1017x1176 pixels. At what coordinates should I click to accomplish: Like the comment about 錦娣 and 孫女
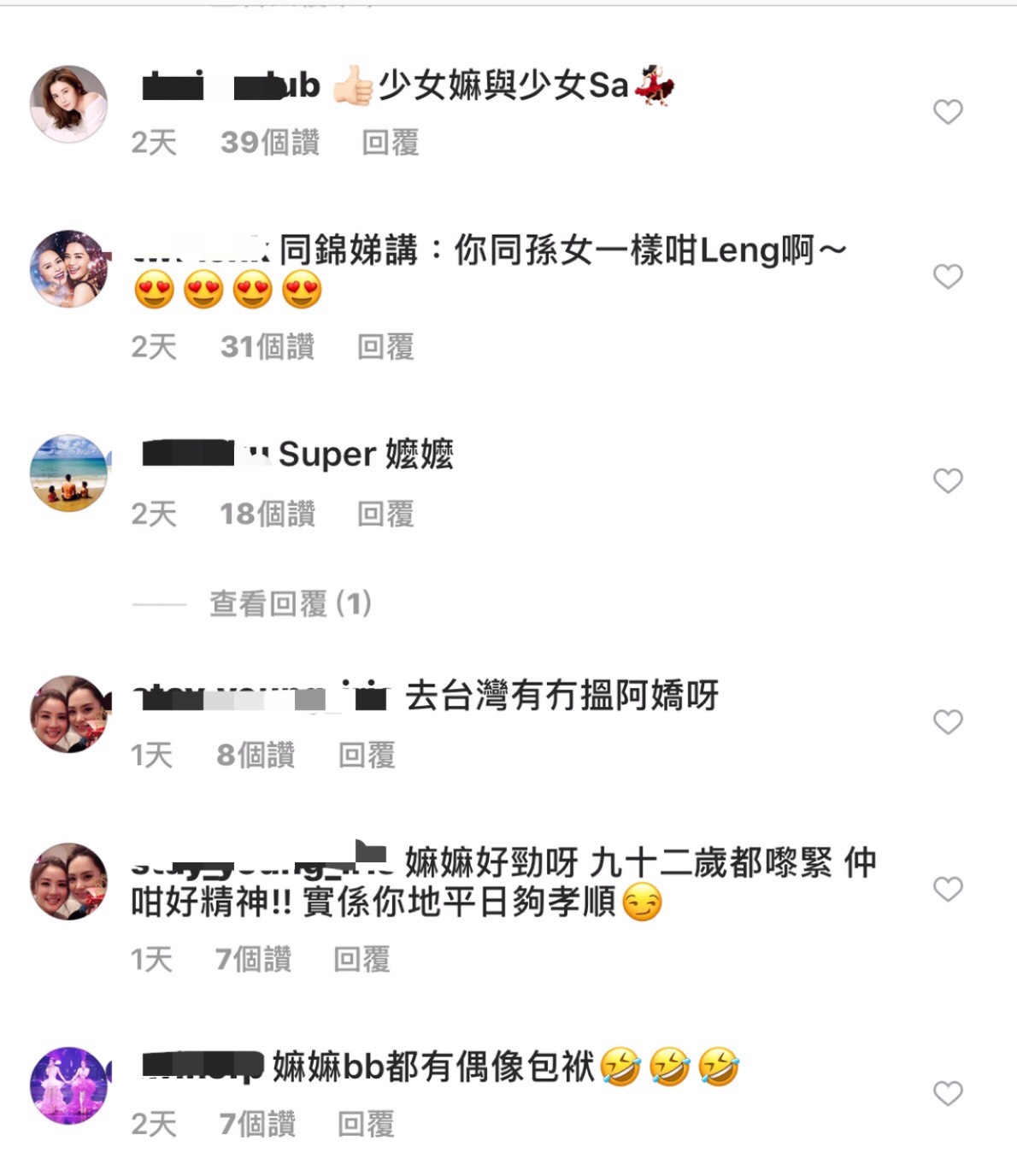[x=947, y=276]
